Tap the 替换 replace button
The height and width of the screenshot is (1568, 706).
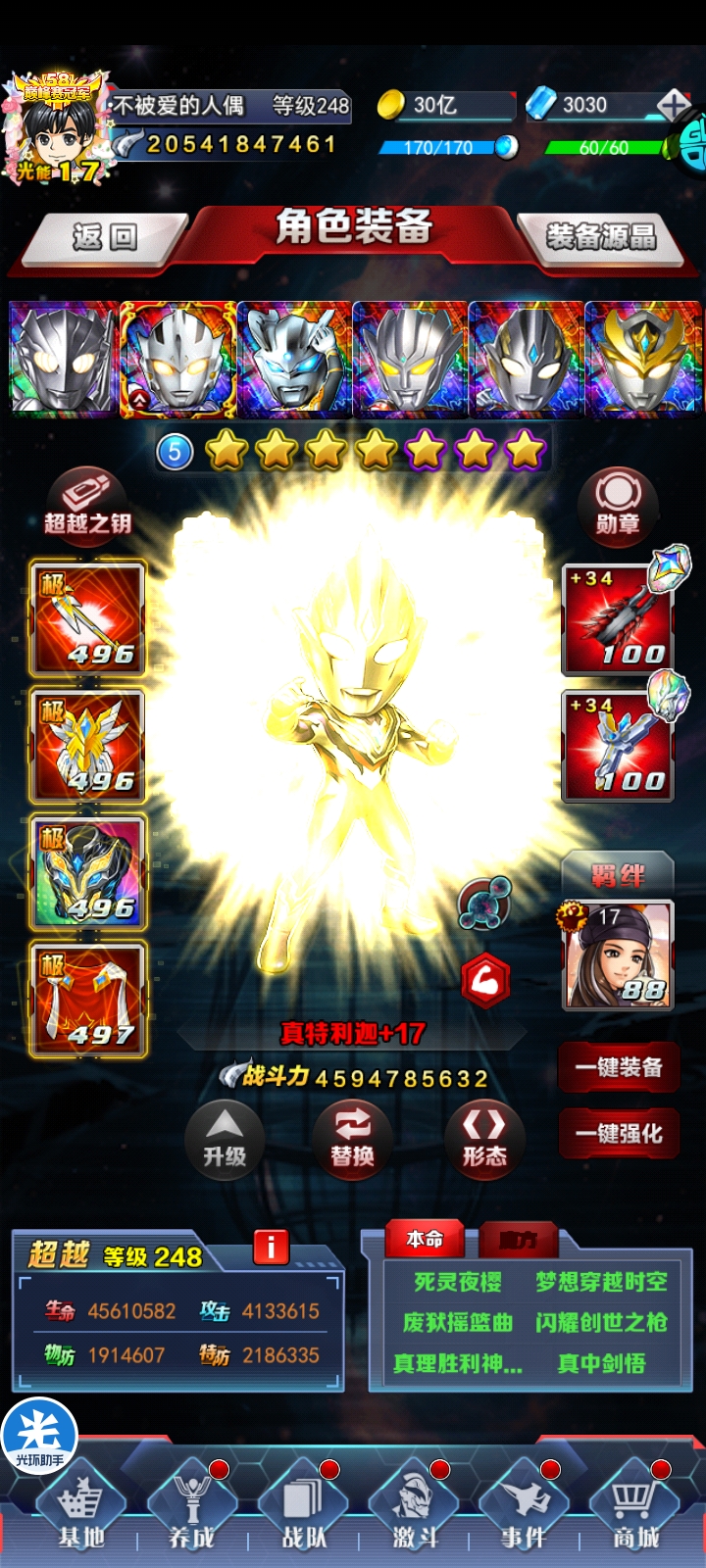coord(353,1138)
